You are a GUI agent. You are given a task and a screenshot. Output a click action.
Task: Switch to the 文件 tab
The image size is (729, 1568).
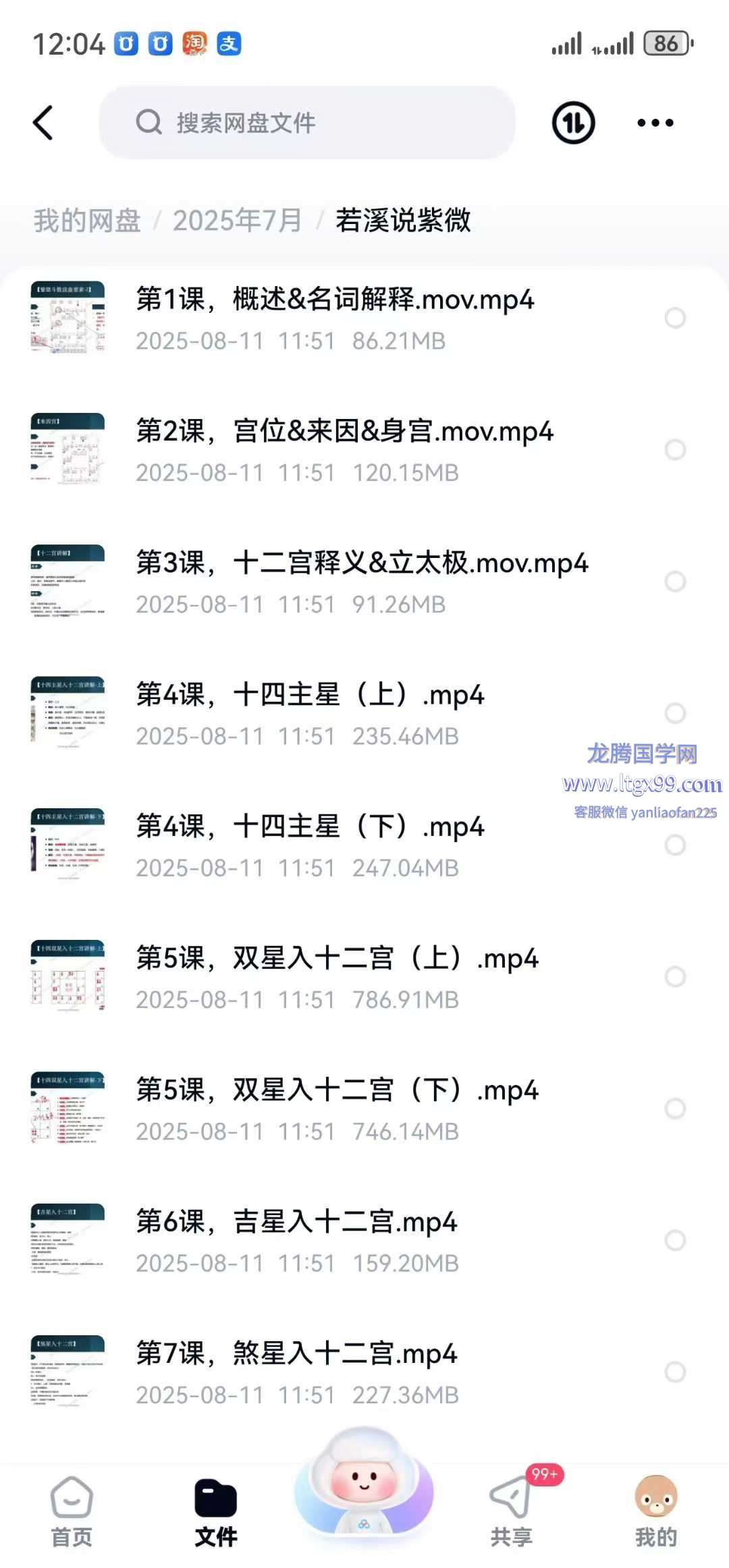pyautogui.click(x=215, y=1511)
